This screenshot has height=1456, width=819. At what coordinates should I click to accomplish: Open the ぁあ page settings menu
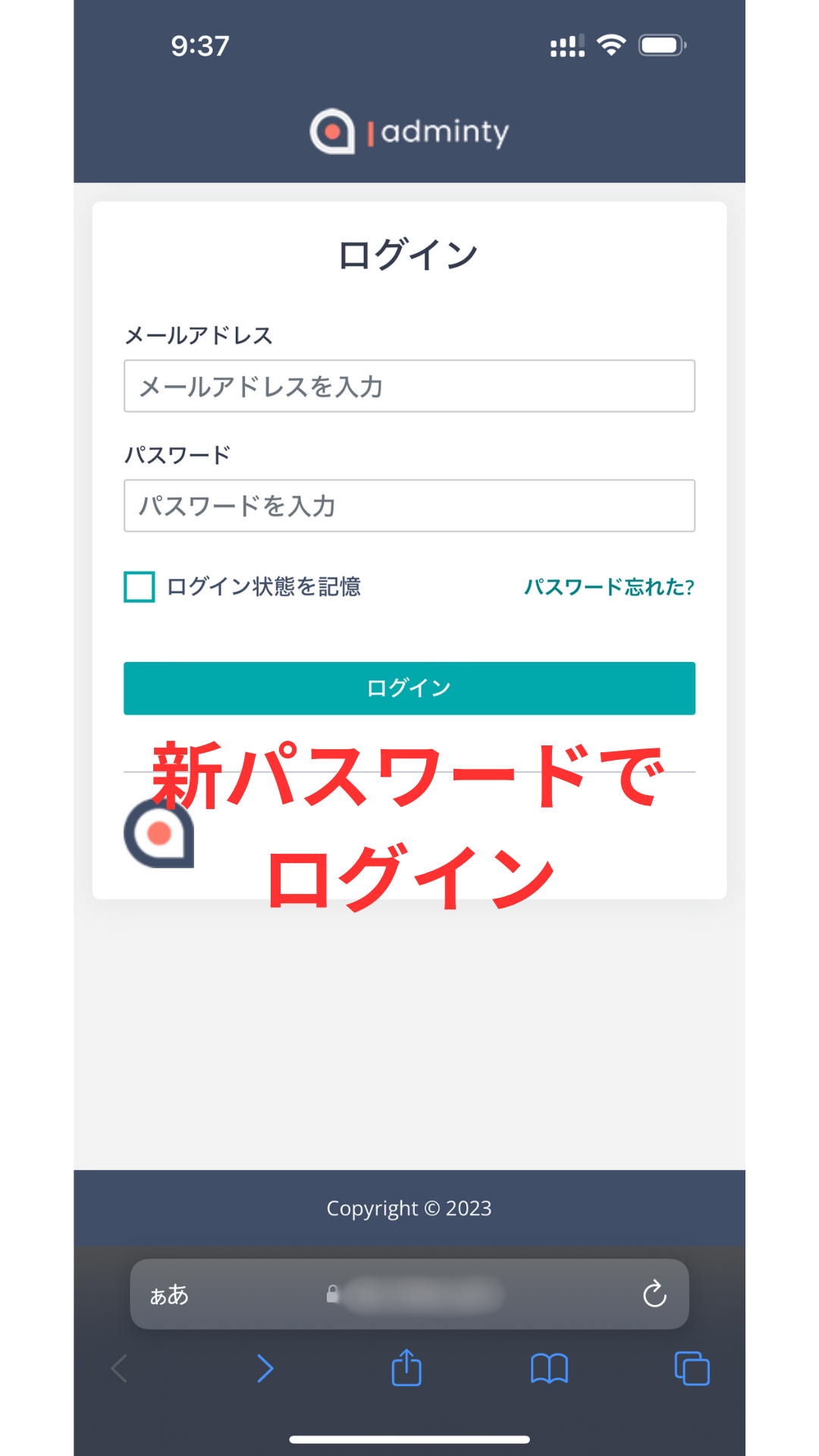coord(169,1294)
